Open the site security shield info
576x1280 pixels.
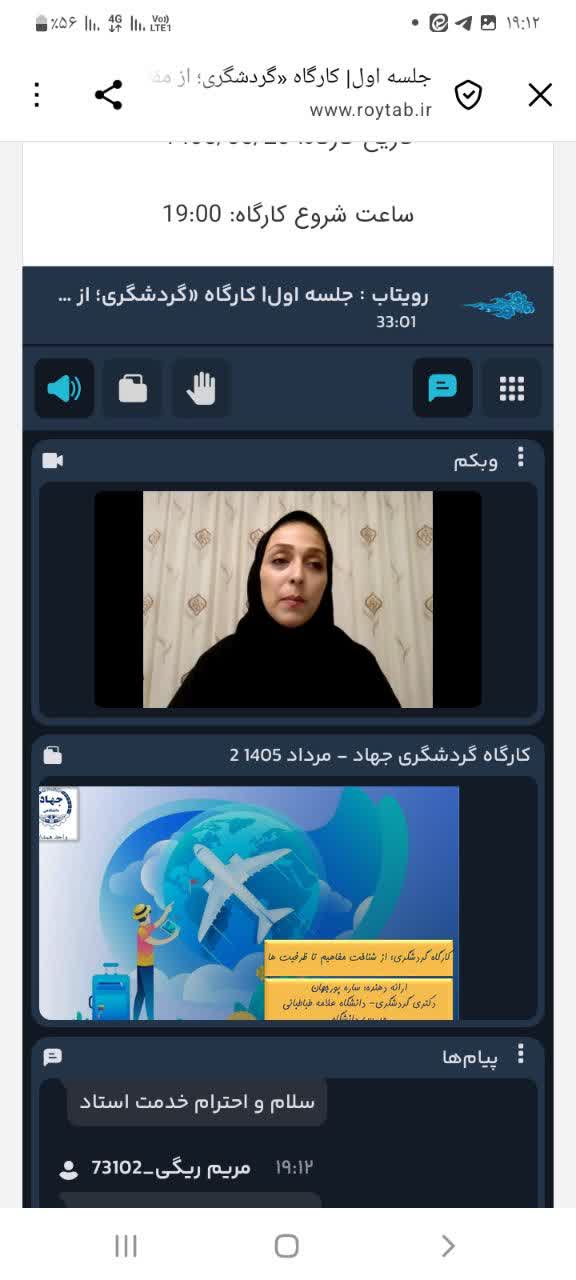point(468,95)
